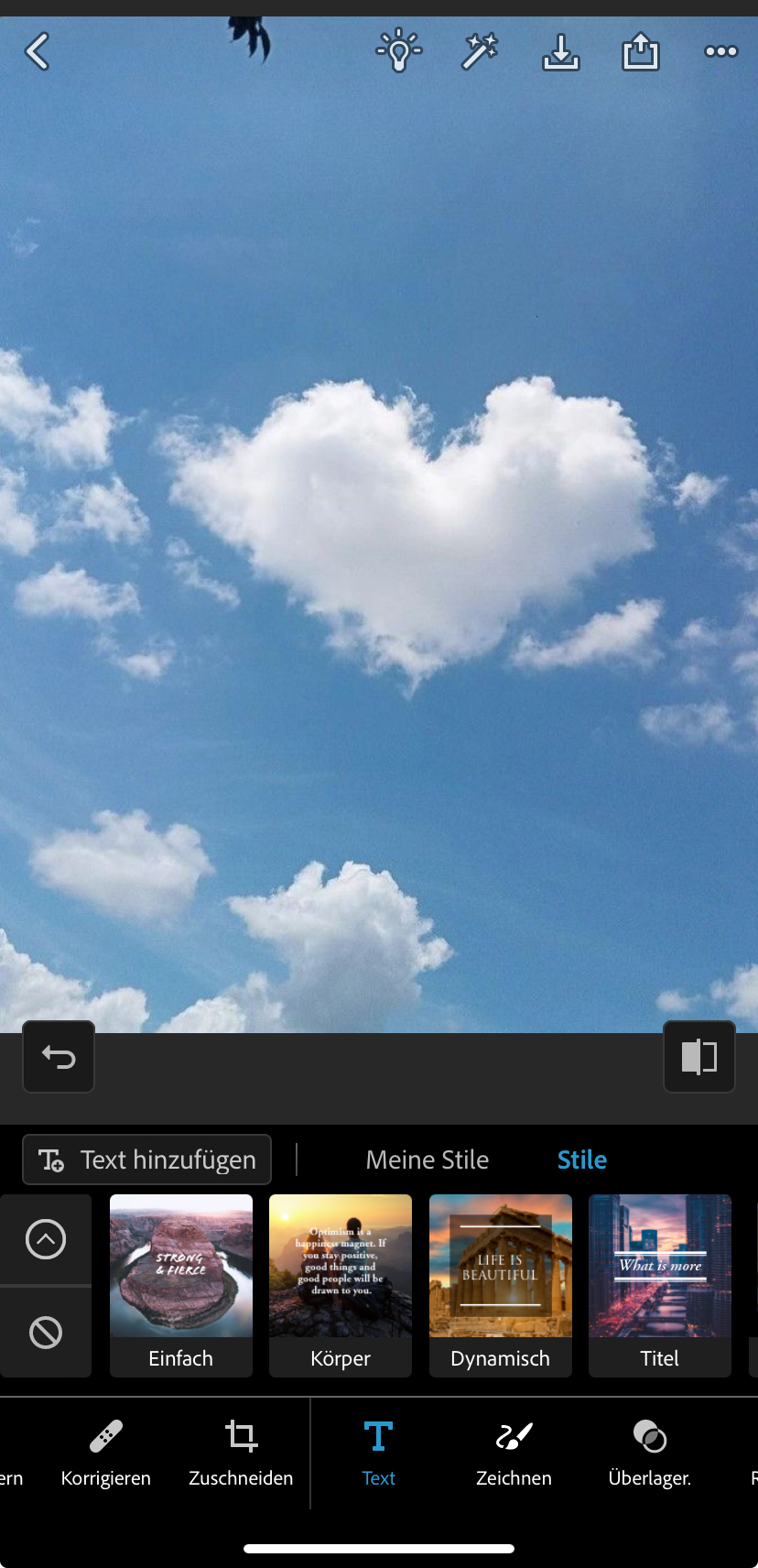Image resolution: width=758 pixels, height=1568 pixels.
Task: Switch to Meine Stile tab
Action: coord(428,1160)
